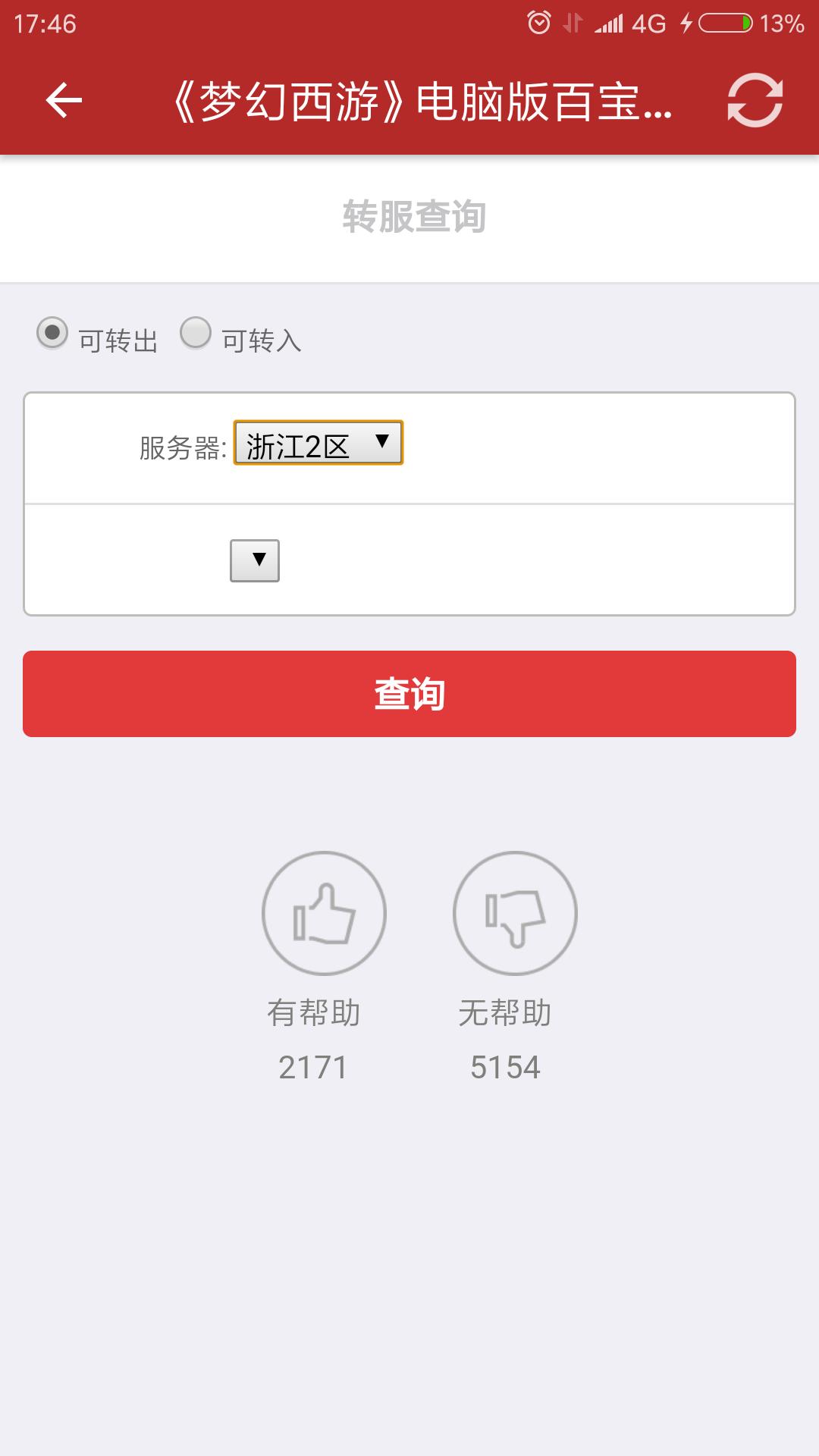Tap the red 查询 button

pos(409,694)
